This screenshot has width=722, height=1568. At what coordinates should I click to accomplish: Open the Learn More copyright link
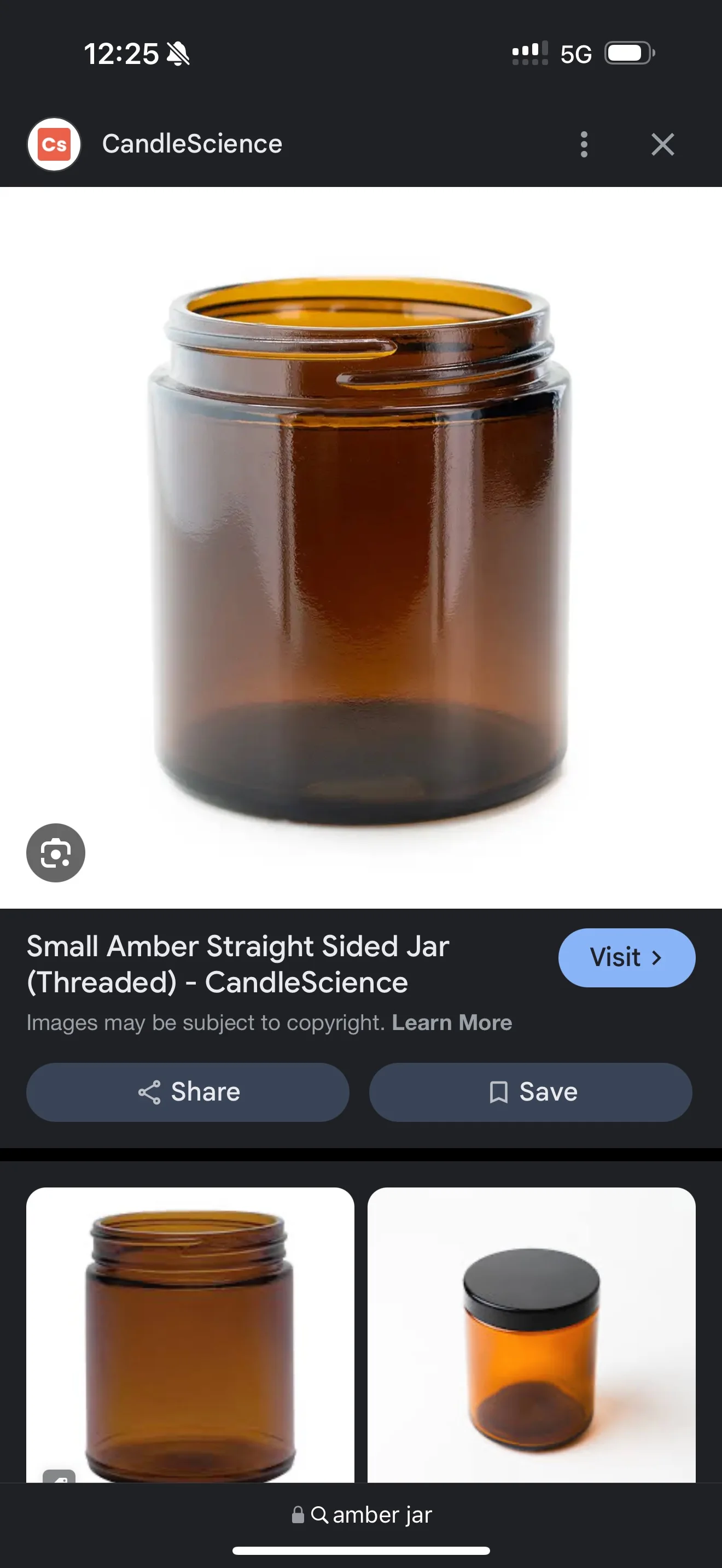(451, 1022)
